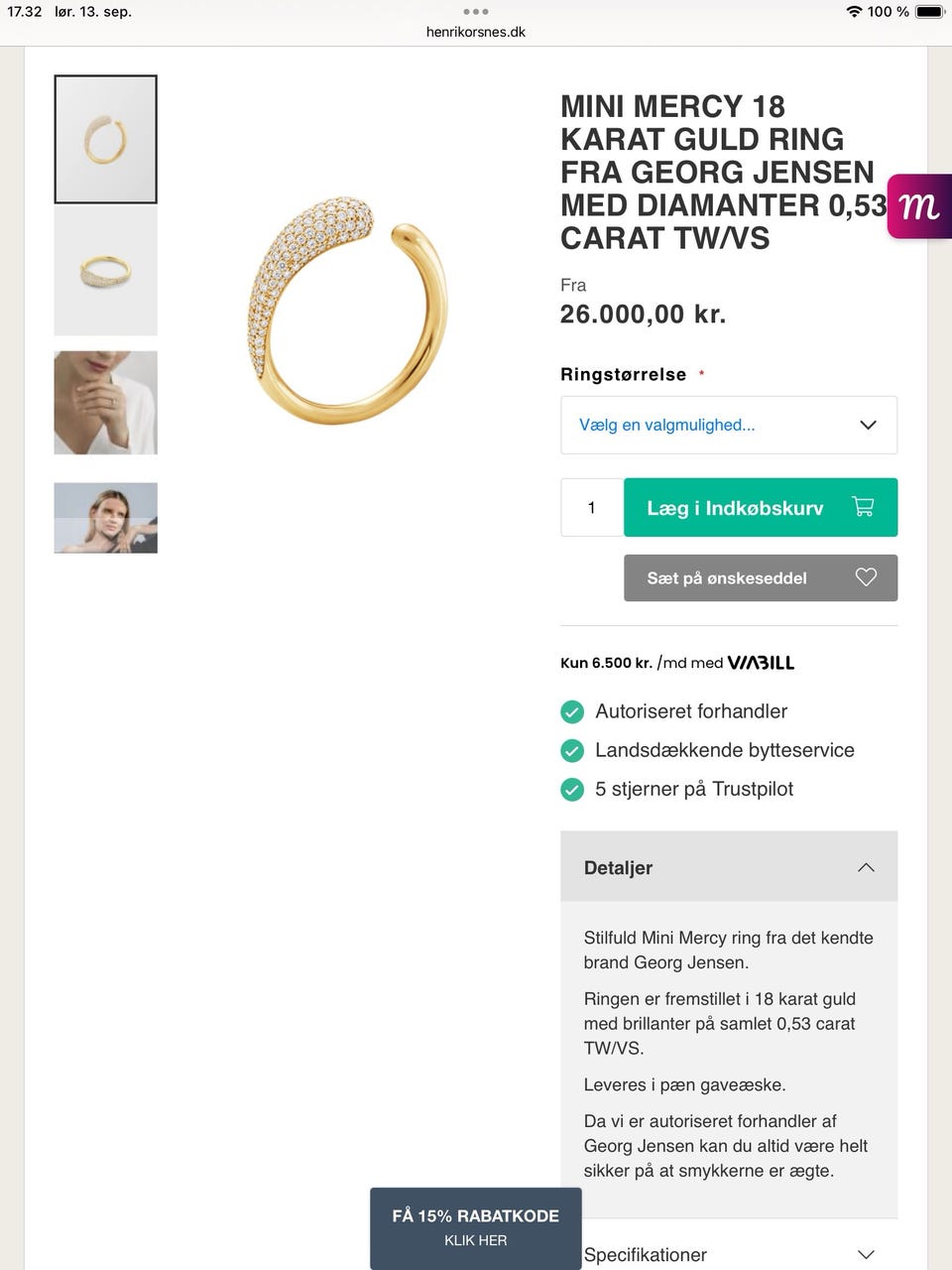Click the ViaBill logo
952x1270 pixels.
click(763, 662)
